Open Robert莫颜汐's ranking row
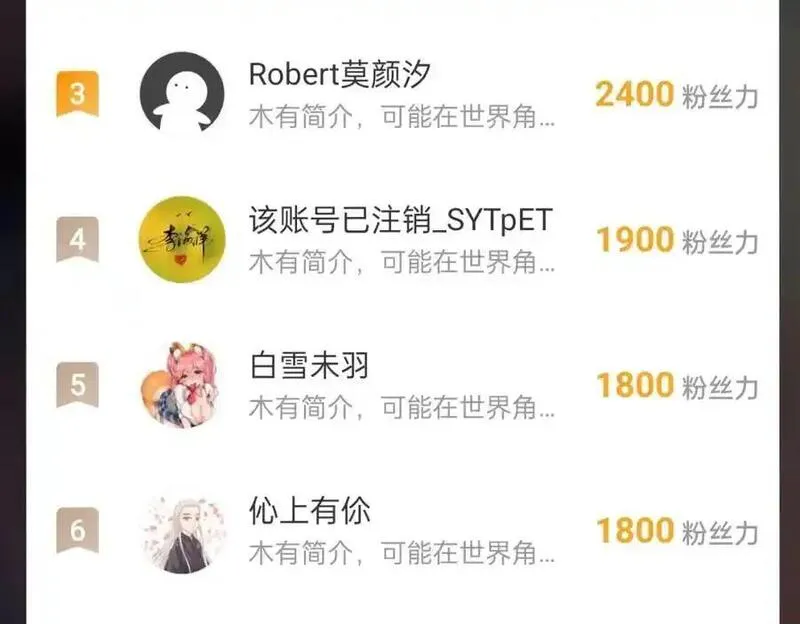 pyautogui.click(x=403, y=94)
